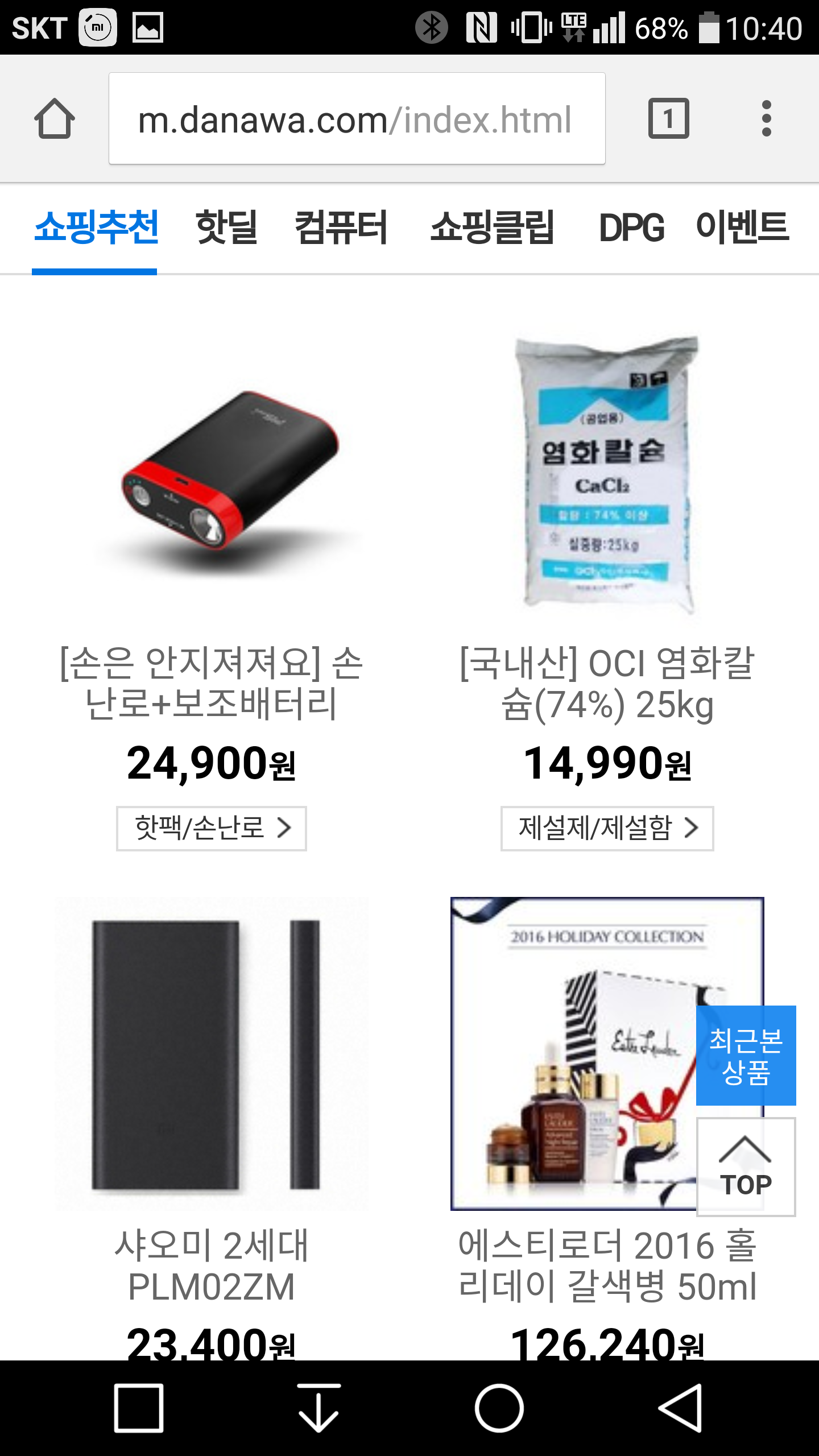Viewport: 819px width, 1456px height.
Task: Select the 쇼핑추천 tab
Action: [x=96, y=227]
